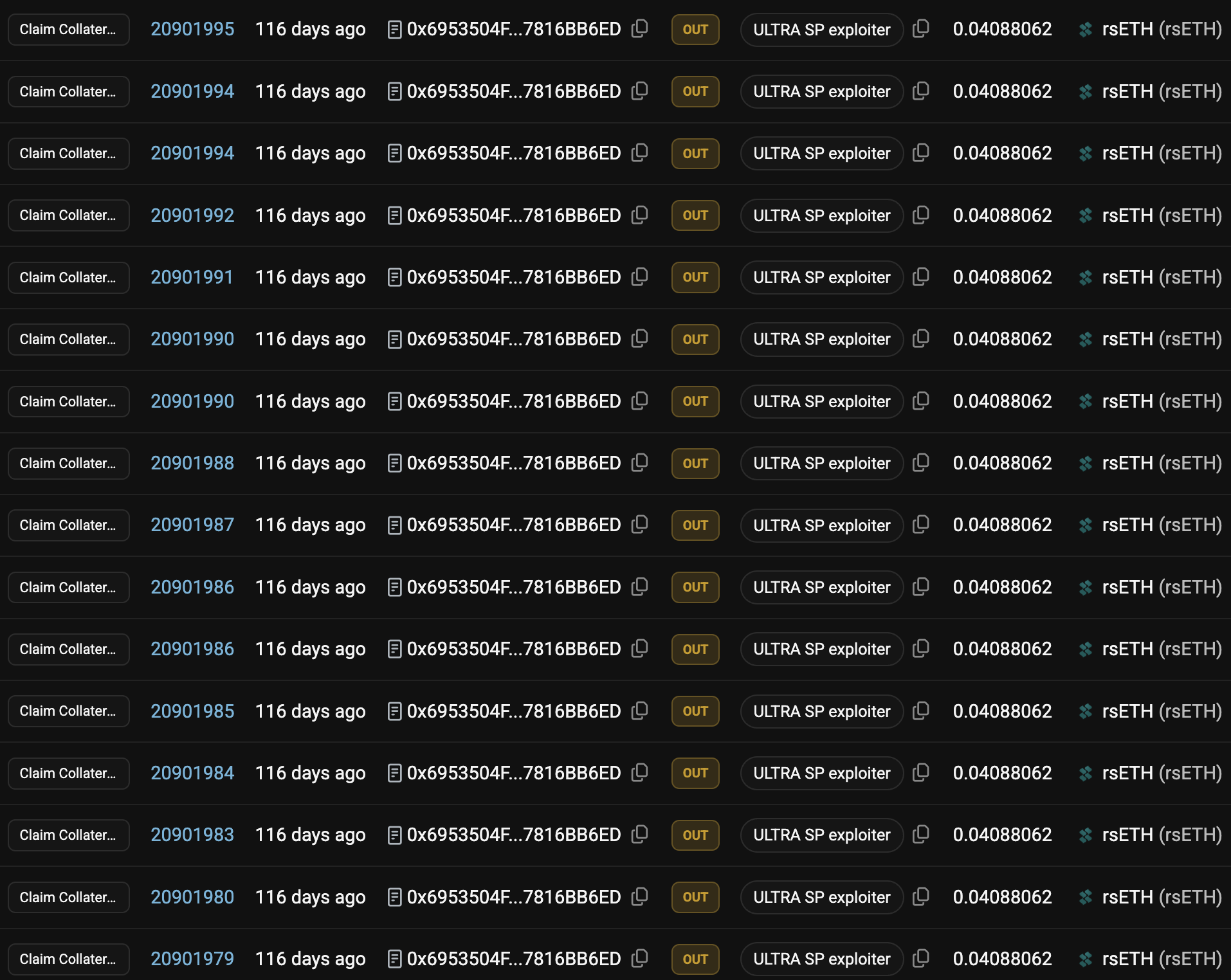Screen dimensions: 1231x980
Task: Open block 20901985 page
Action: pos(192,711)
